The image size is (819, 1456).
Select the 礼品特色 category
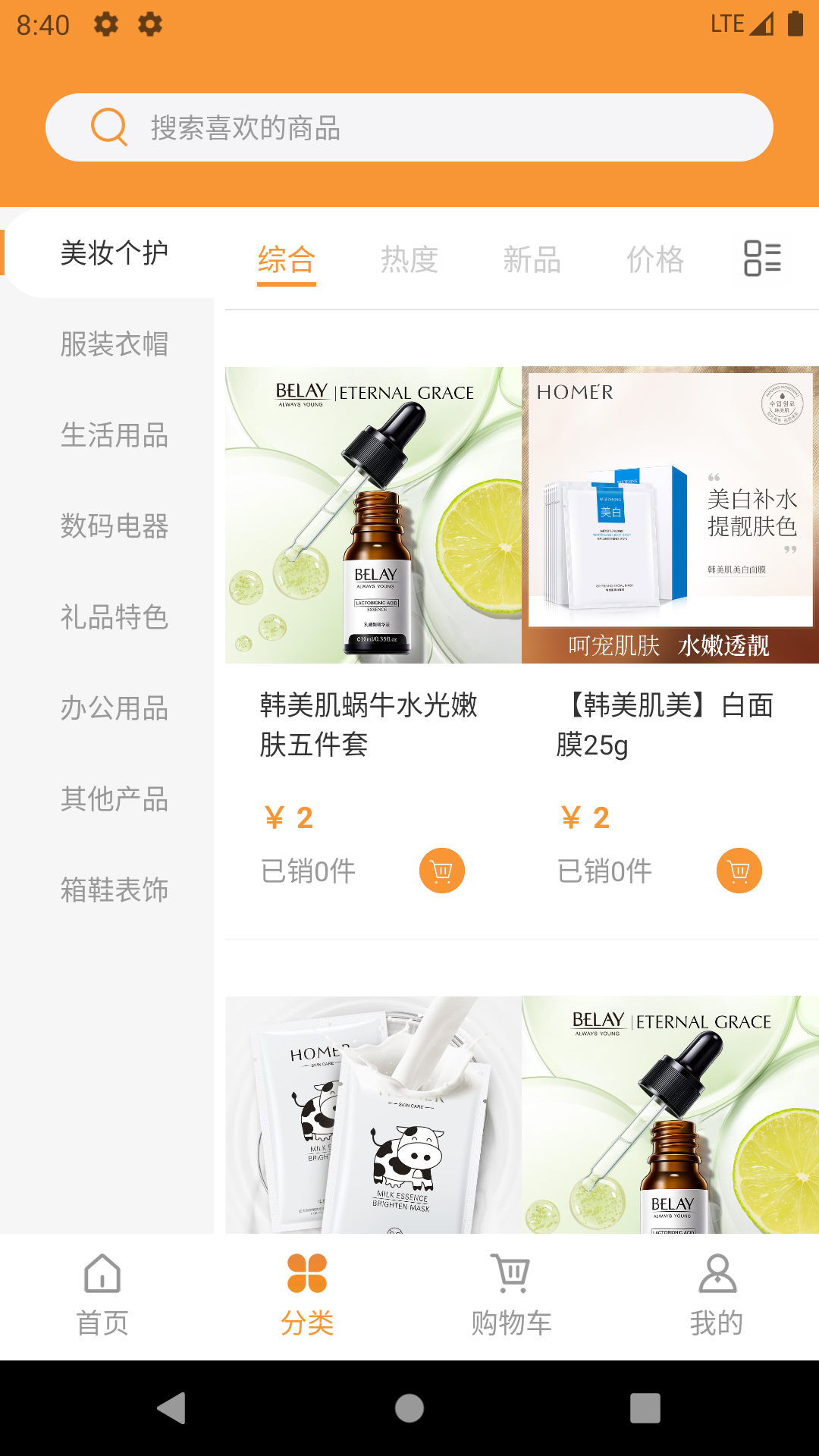click(x=114, y=617)
